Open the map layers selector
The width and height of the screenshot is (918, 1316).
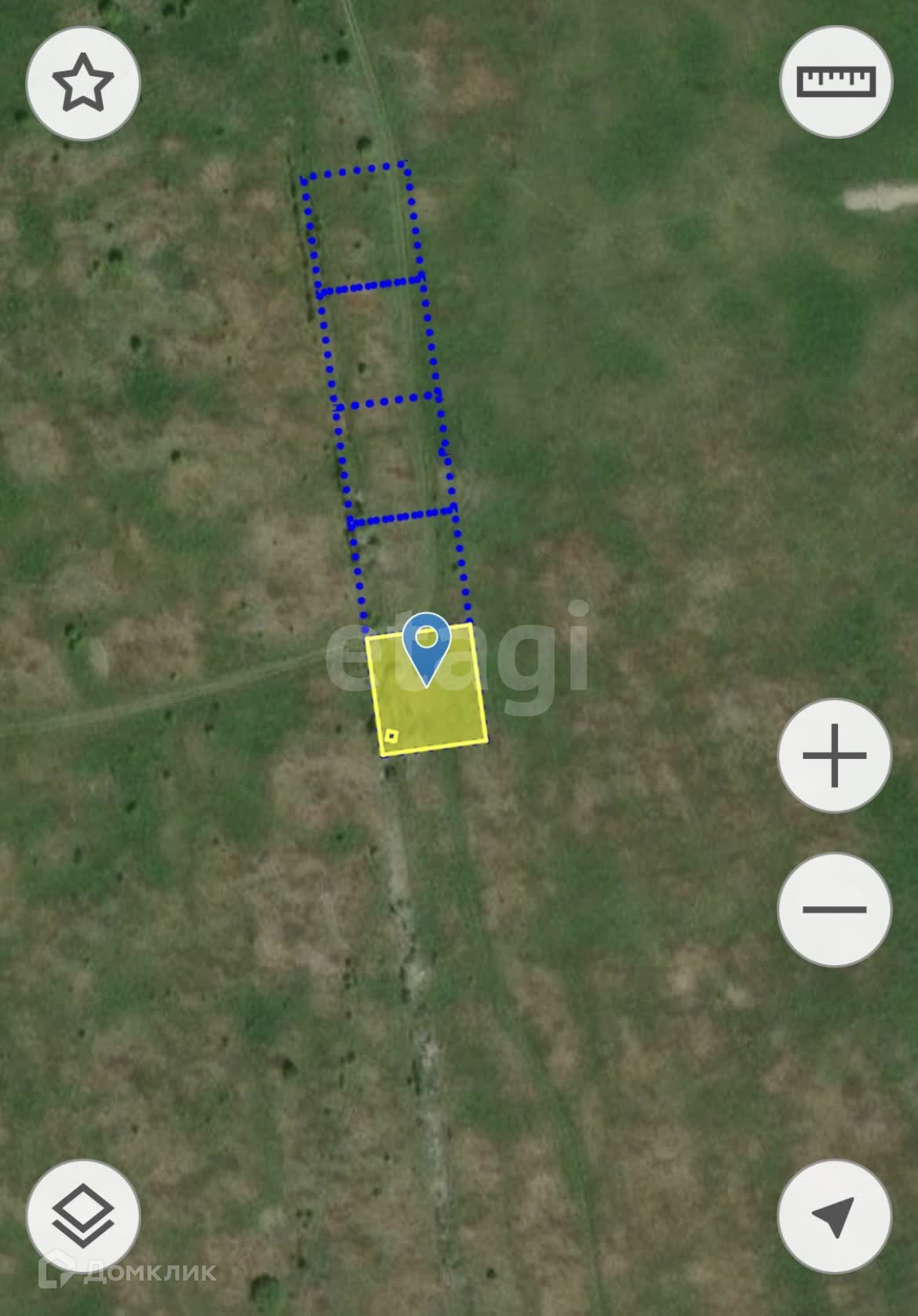pos(83,1216)
